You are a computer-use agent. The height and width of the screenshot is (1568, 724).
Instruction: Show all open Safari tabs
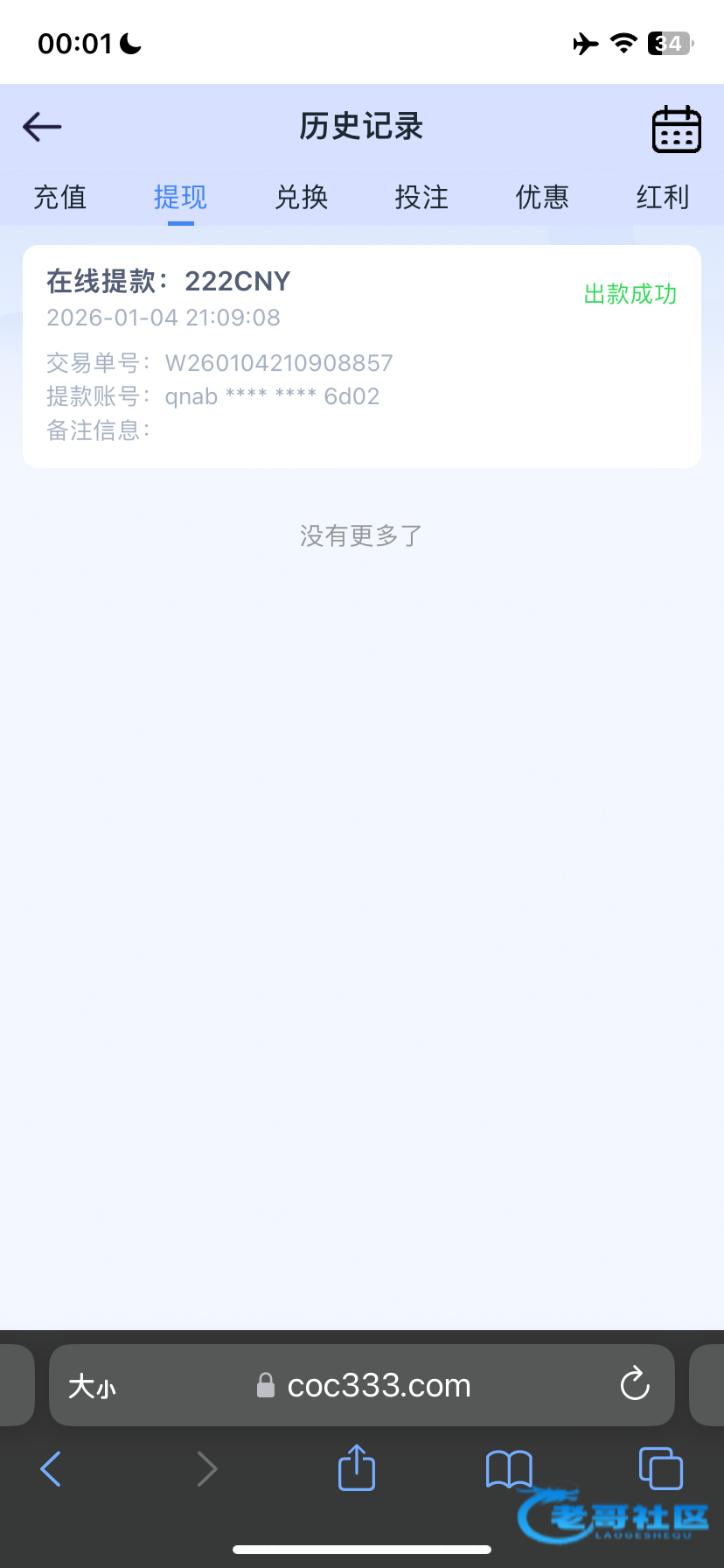[660, 1468]
